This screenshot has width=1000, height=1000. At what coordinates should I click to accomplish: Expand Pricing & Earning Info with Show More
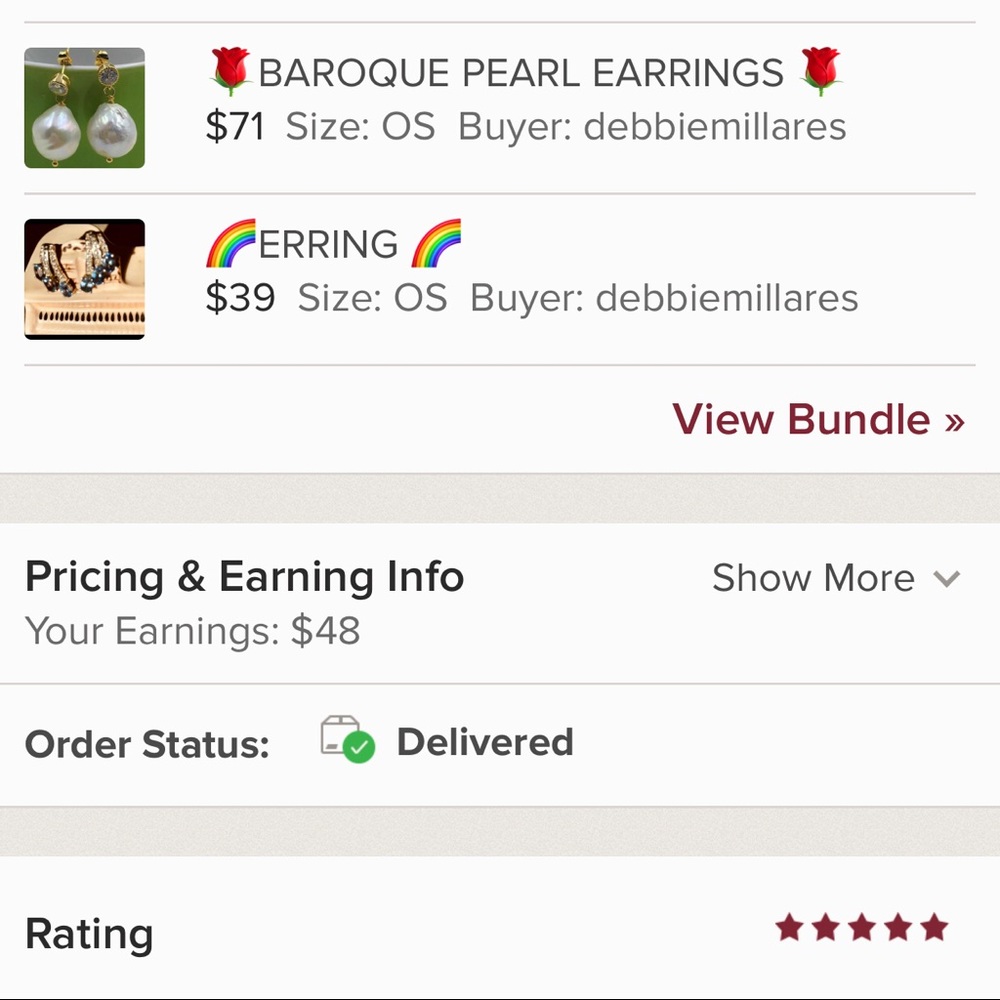pyautogui.click(x=835, y=578)
